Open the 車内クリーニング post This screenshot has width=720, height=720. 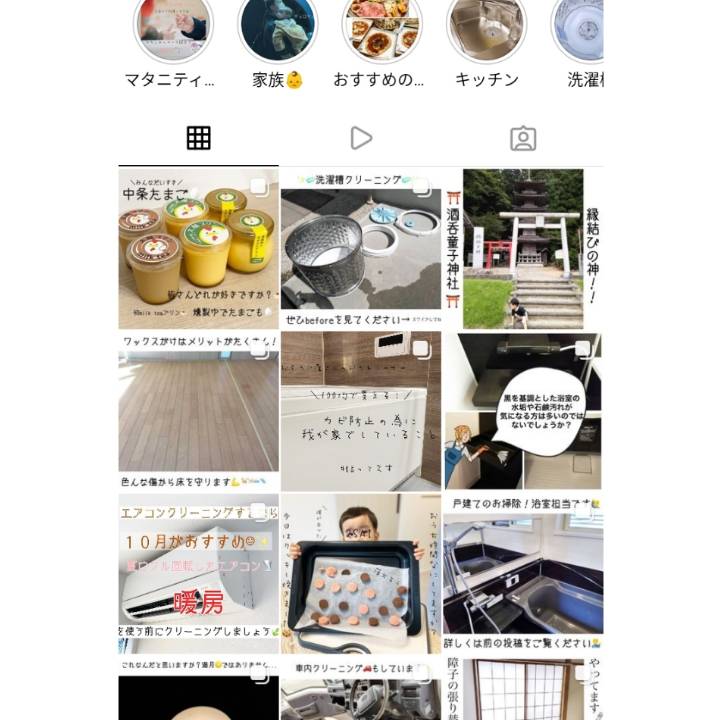tap(360, 690)
